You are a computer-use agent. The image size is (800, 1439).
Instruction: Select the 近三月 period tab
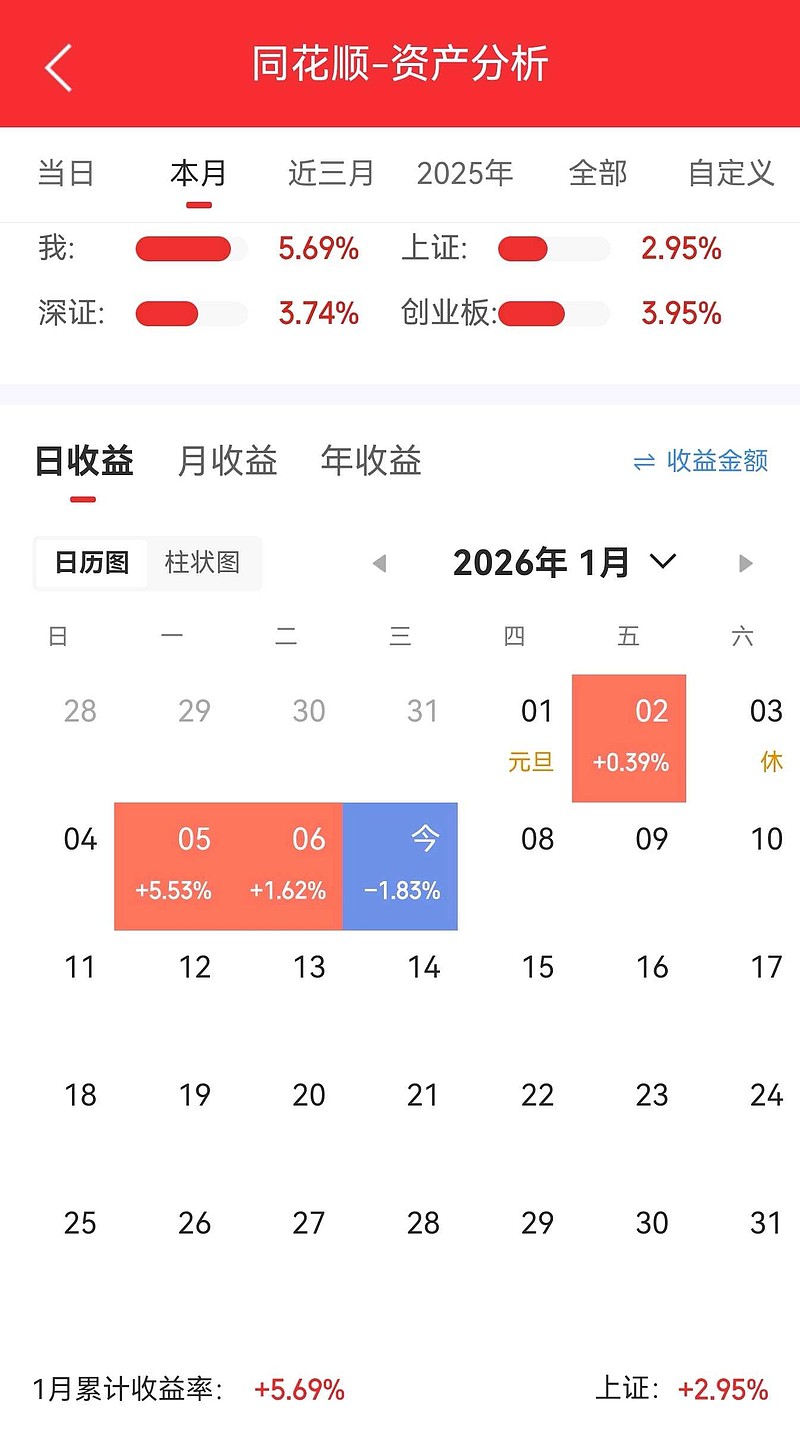coord(330,172)
